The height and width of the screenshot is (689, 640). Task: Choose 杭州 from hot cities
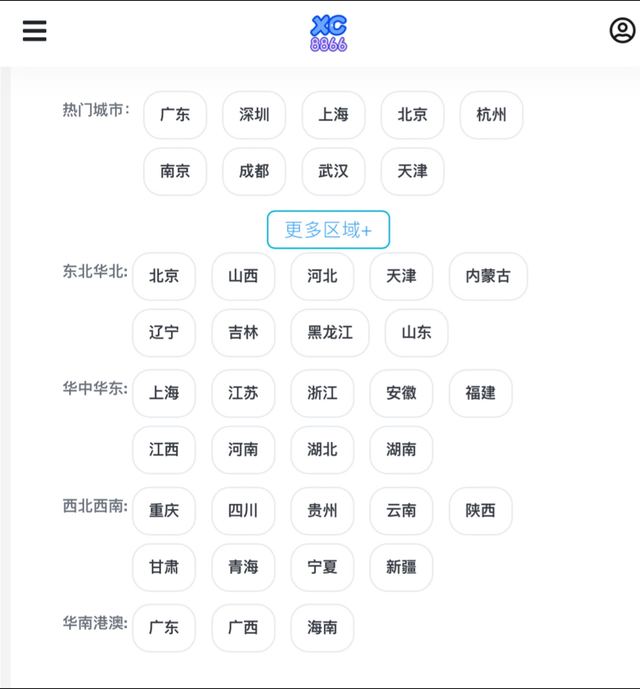coord(491,115)
